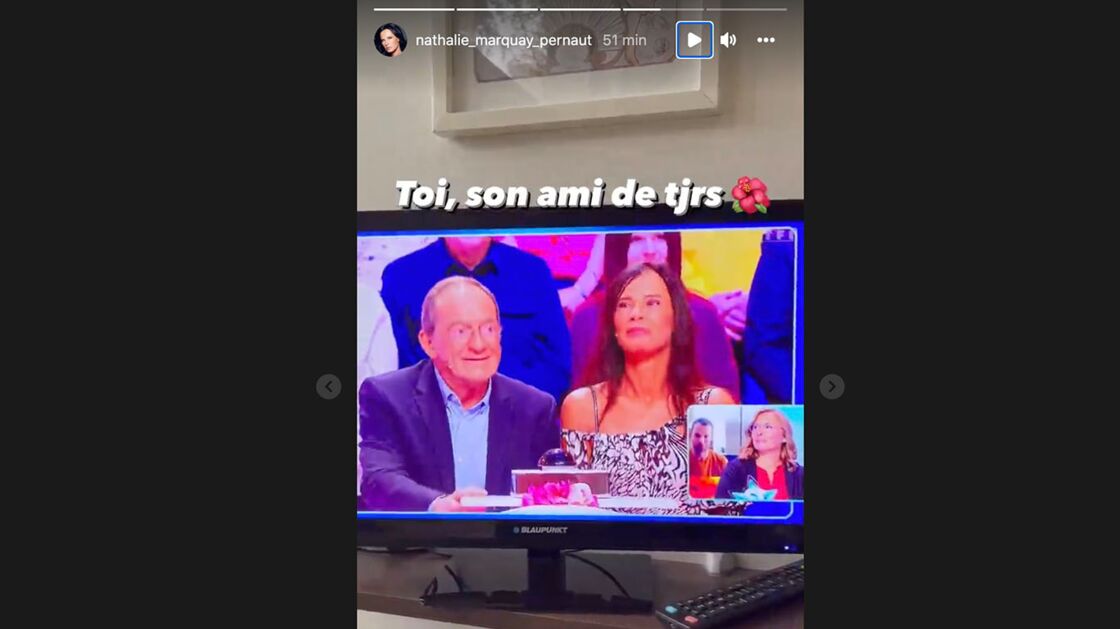1120x629 pixels.
Task: Play the paused story
Action: point(694,40)
